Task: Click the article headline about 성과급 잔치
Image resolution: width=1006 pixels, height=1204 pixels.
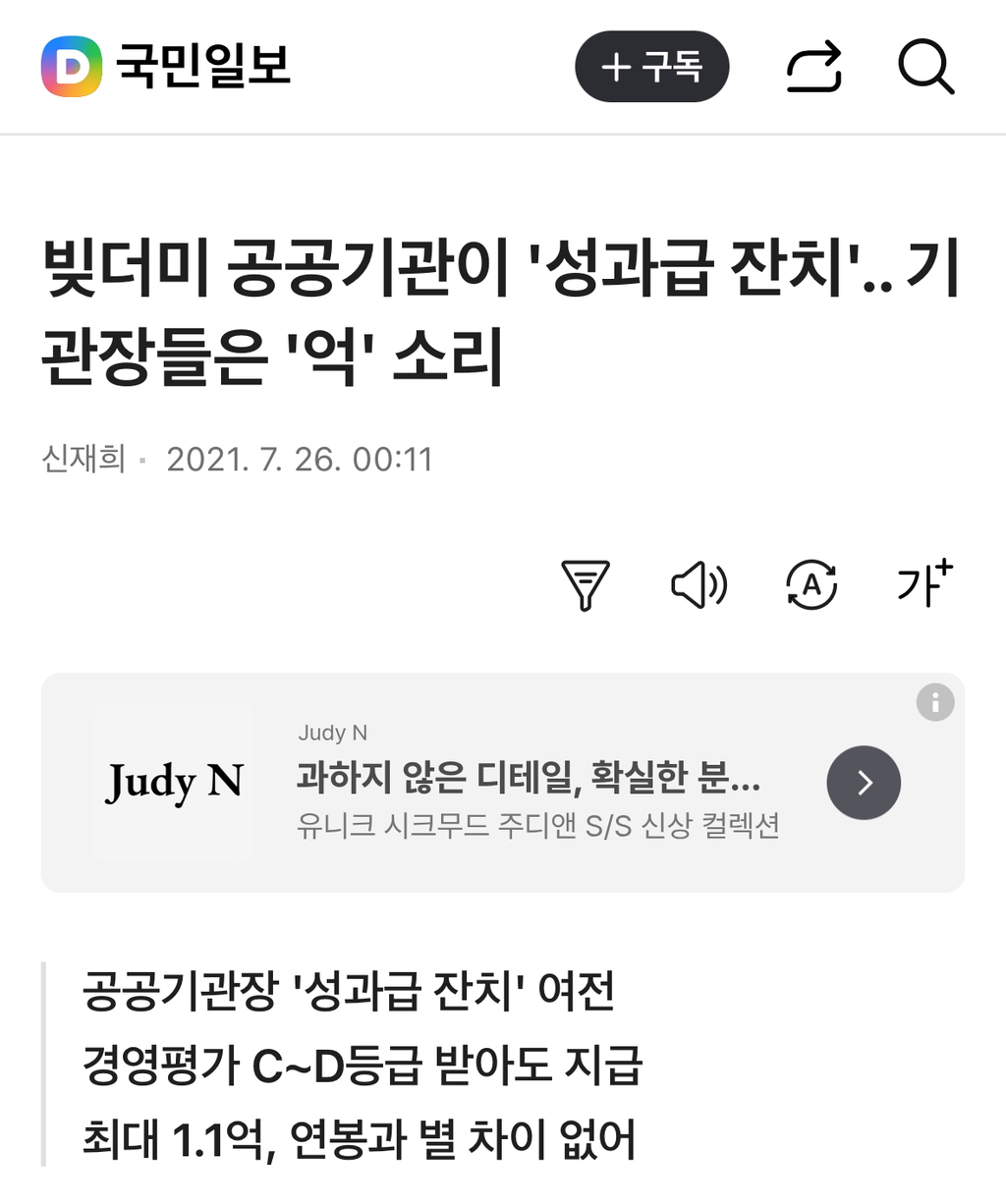Action: pyautogui.click(x=491, y=309)
